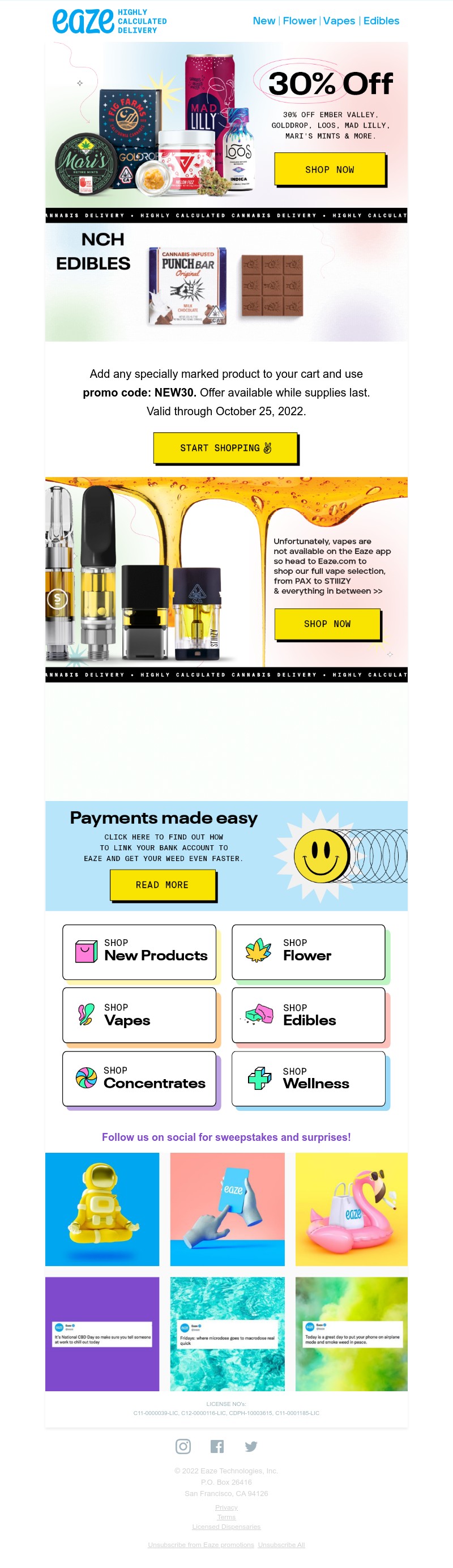Open the Instagram icon
The image size is (453, 1568).
tap(183, 1446)
